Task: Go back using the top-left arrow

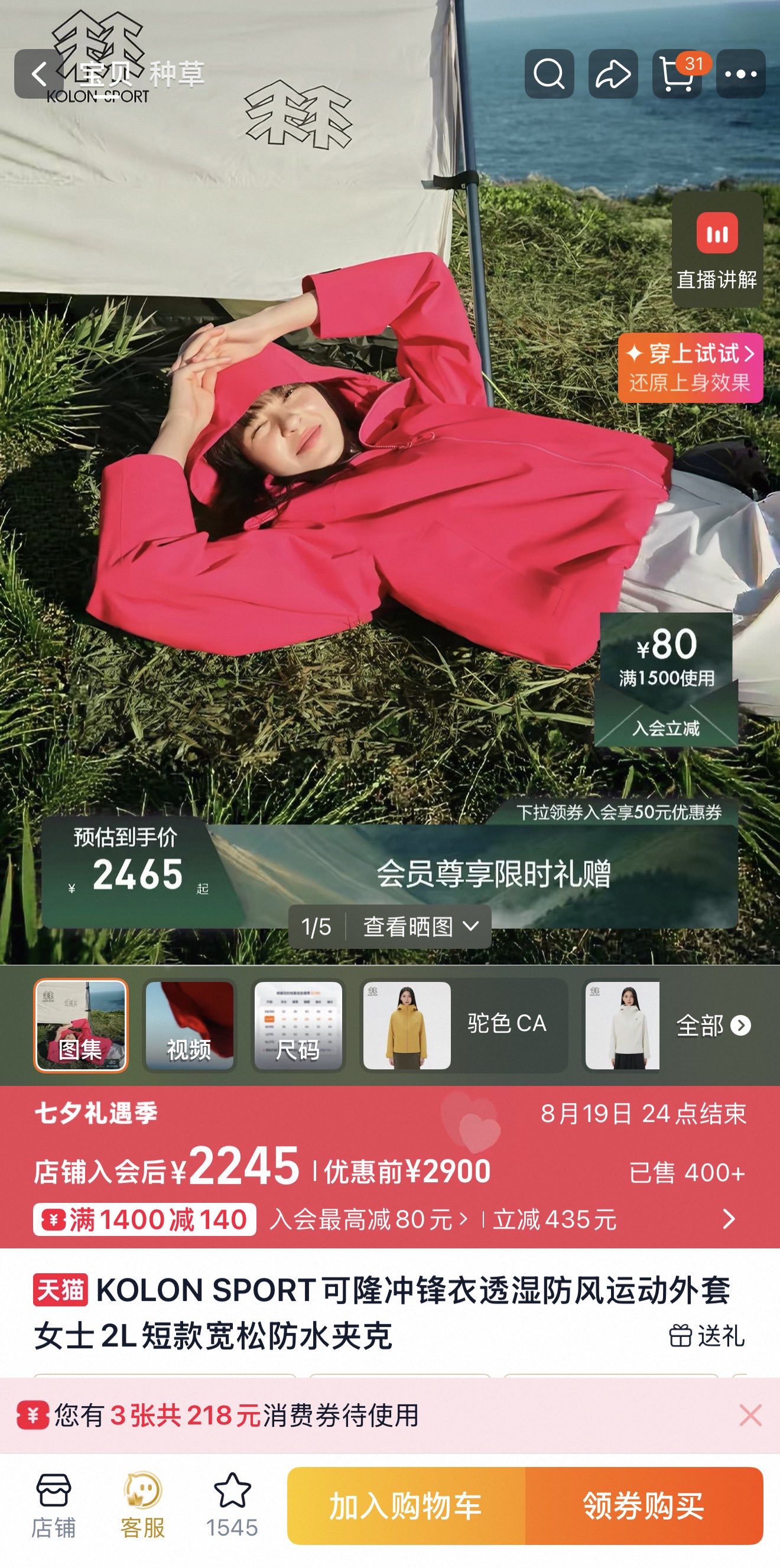Action: click(x=38, y=74)
